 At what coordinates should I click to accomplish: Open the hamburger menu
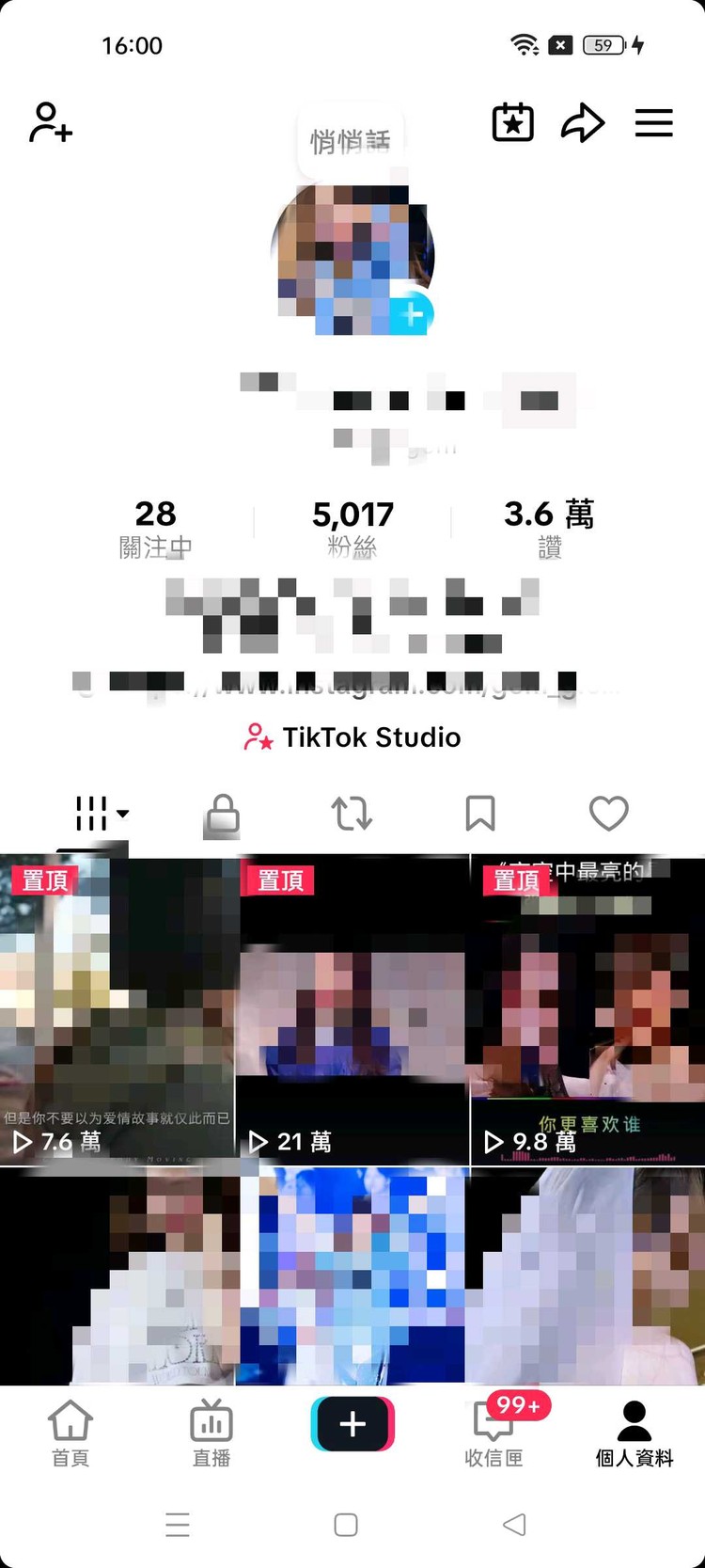click(x=653, y=122)
